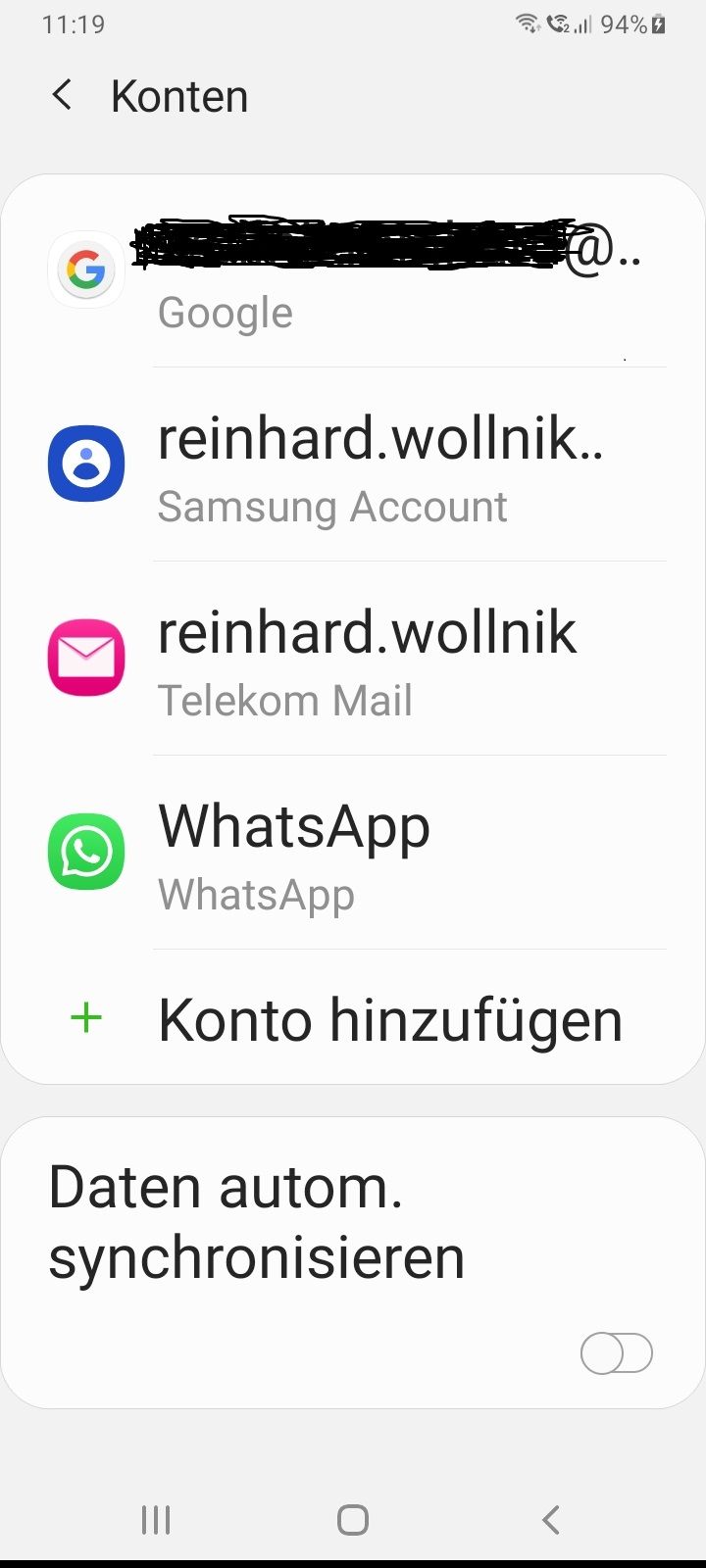706x1568 pixels.
Task: Open the Telekom Mail account
Action: click(353, 660)
